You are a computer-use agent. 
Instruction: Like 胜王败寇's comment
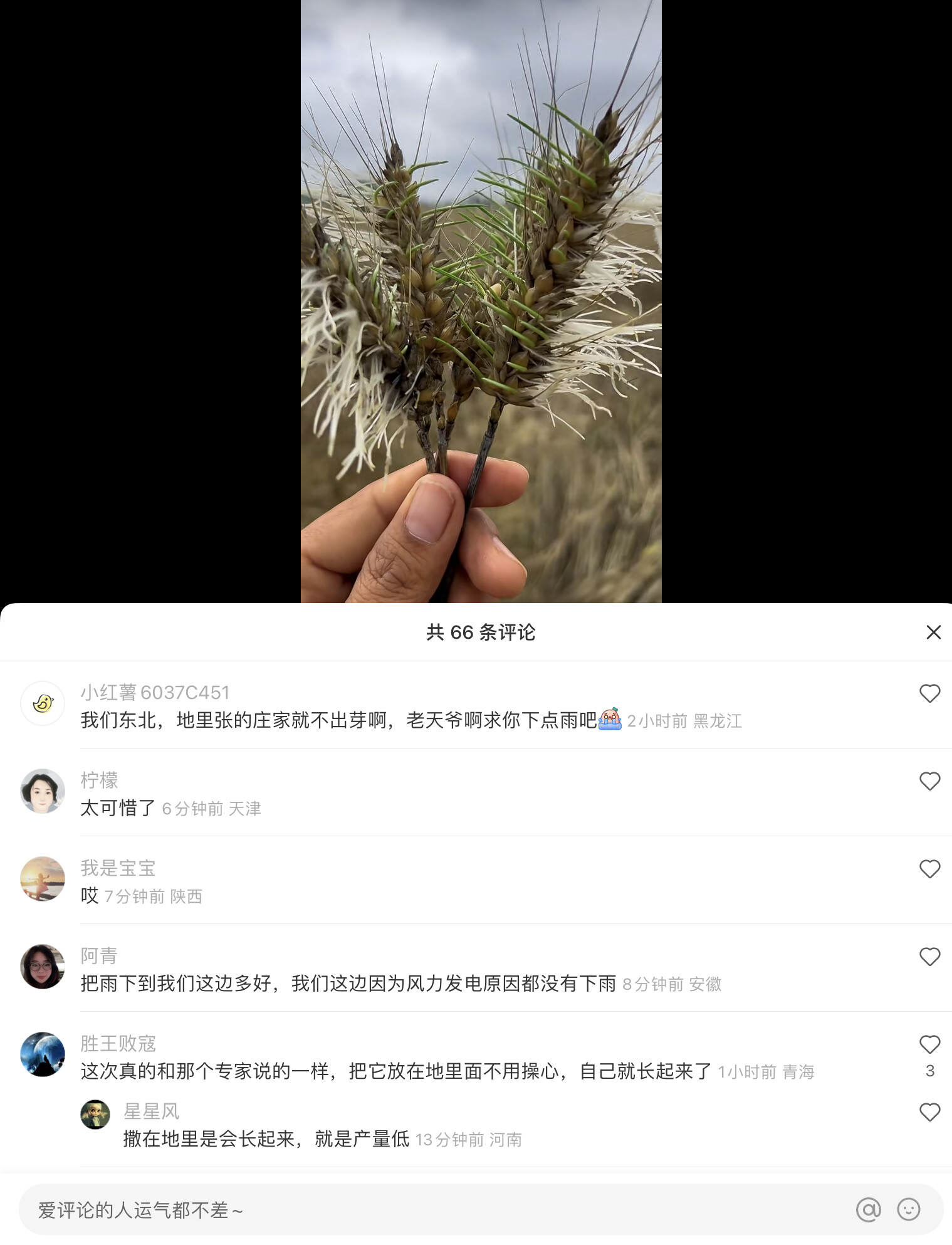(x=929, y=1044)
